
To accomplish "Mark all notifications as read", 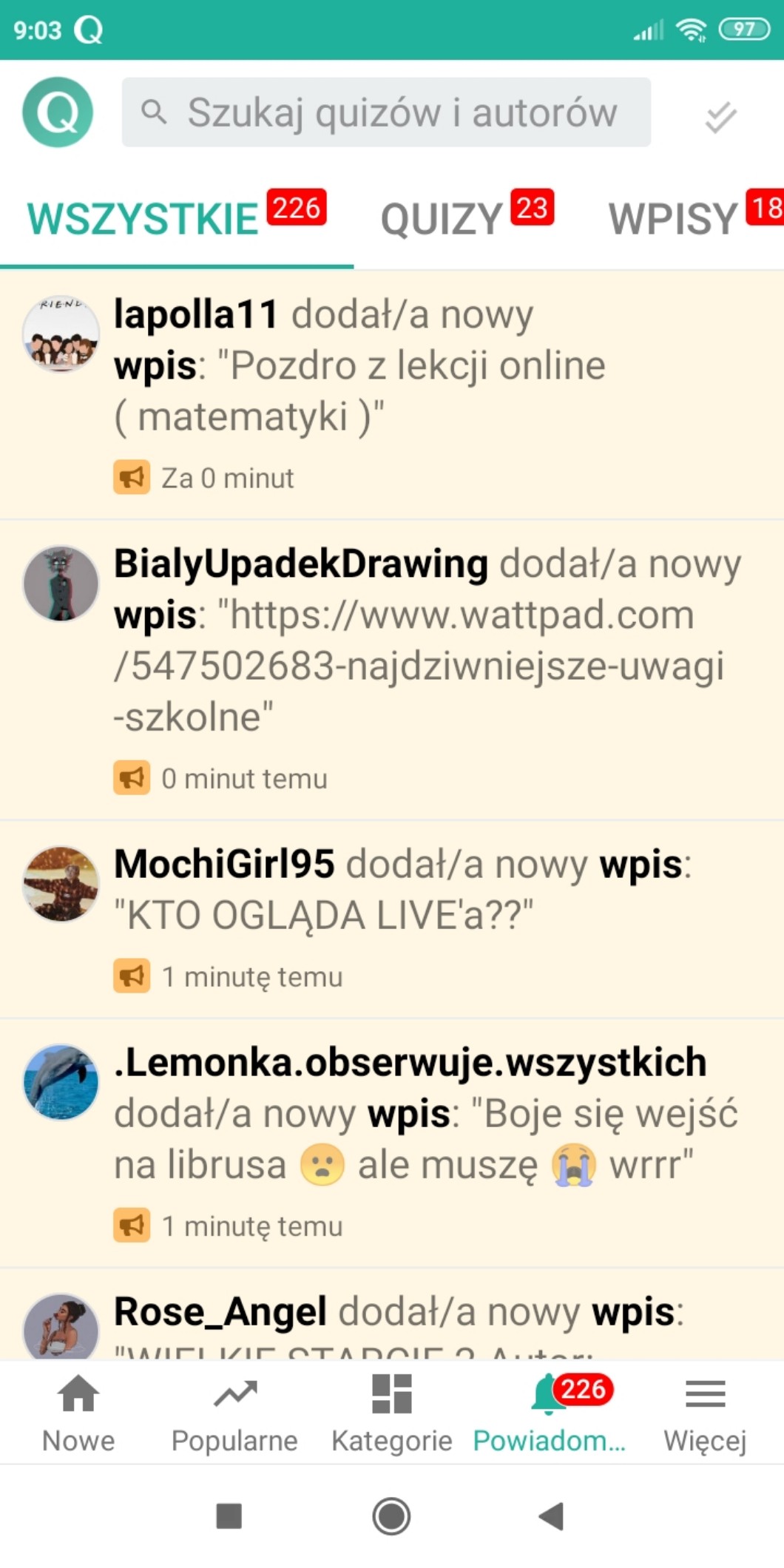I will pos(720,116).
